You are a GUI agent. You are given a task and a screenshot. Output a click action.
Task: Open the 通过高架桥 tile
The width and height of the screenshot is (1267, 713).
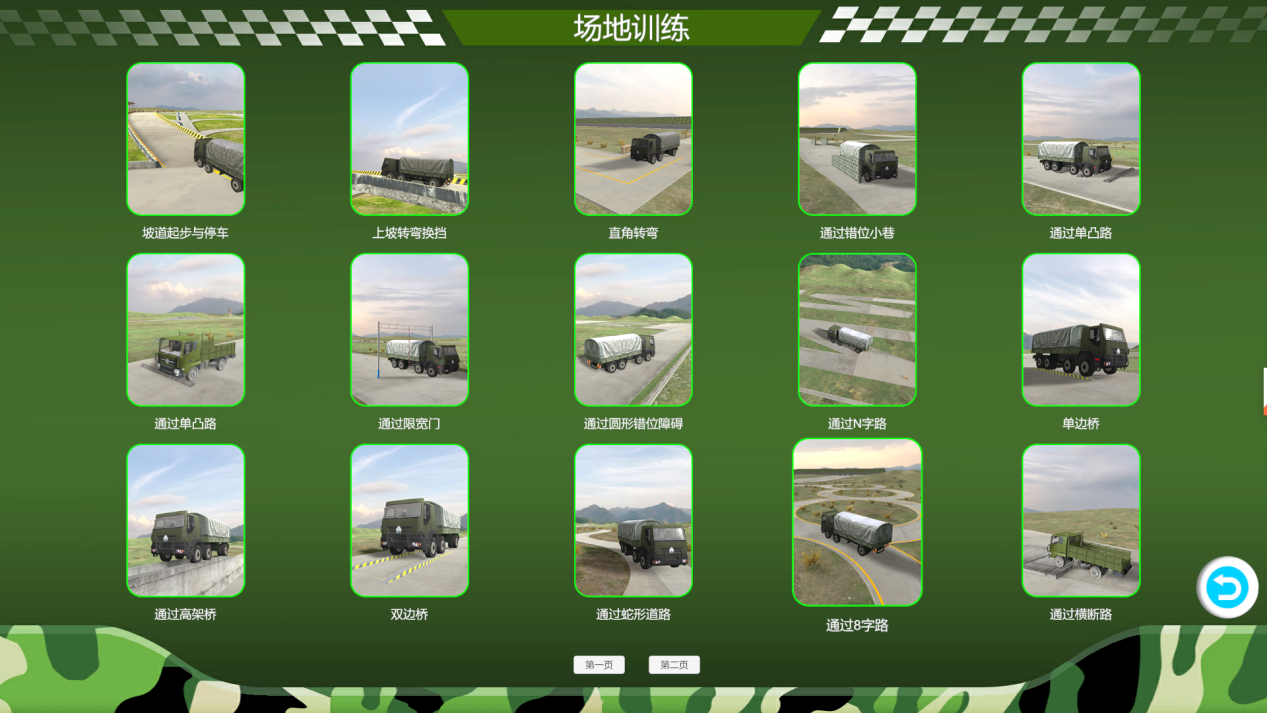(x=186, y=521)
